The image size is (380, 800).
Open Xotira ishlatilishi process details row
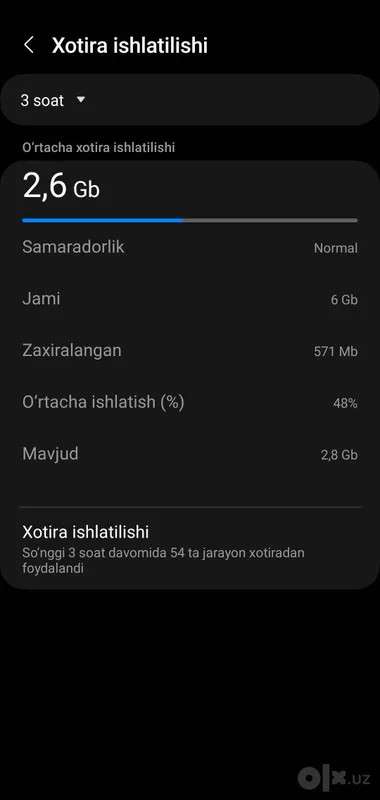pos(190,549)
